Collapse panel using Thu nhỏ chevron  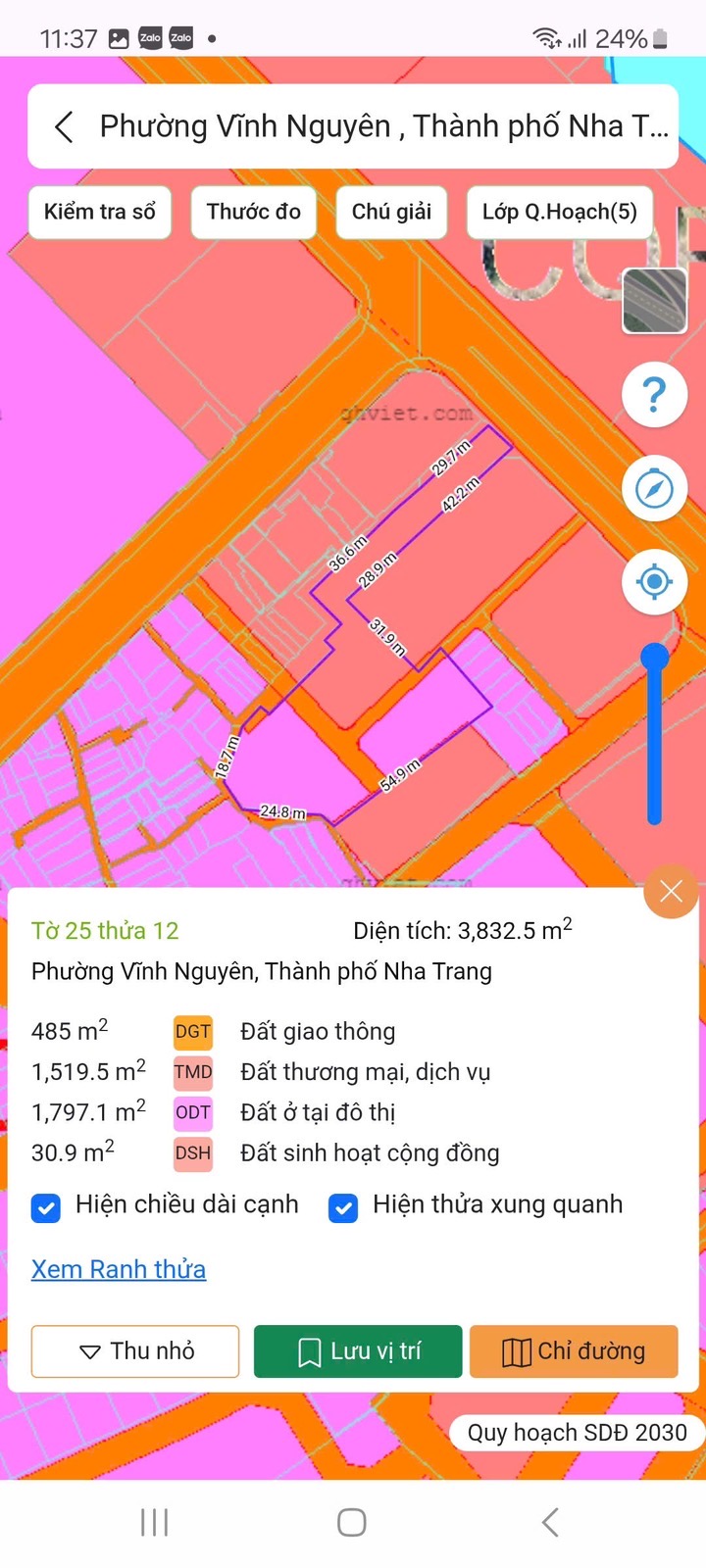(x=89, y=1350)
